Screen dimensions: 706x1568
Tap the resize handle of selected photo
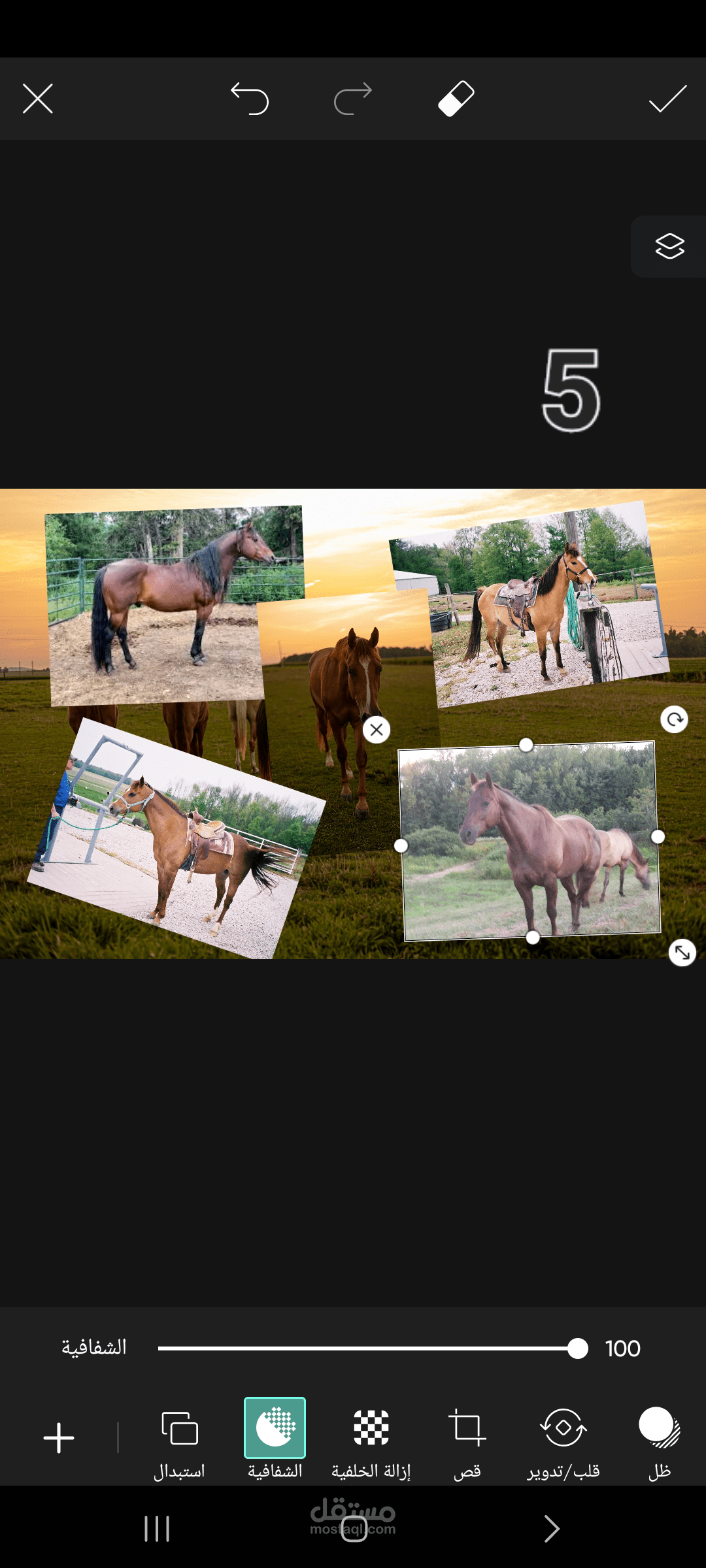click(682, 953)
